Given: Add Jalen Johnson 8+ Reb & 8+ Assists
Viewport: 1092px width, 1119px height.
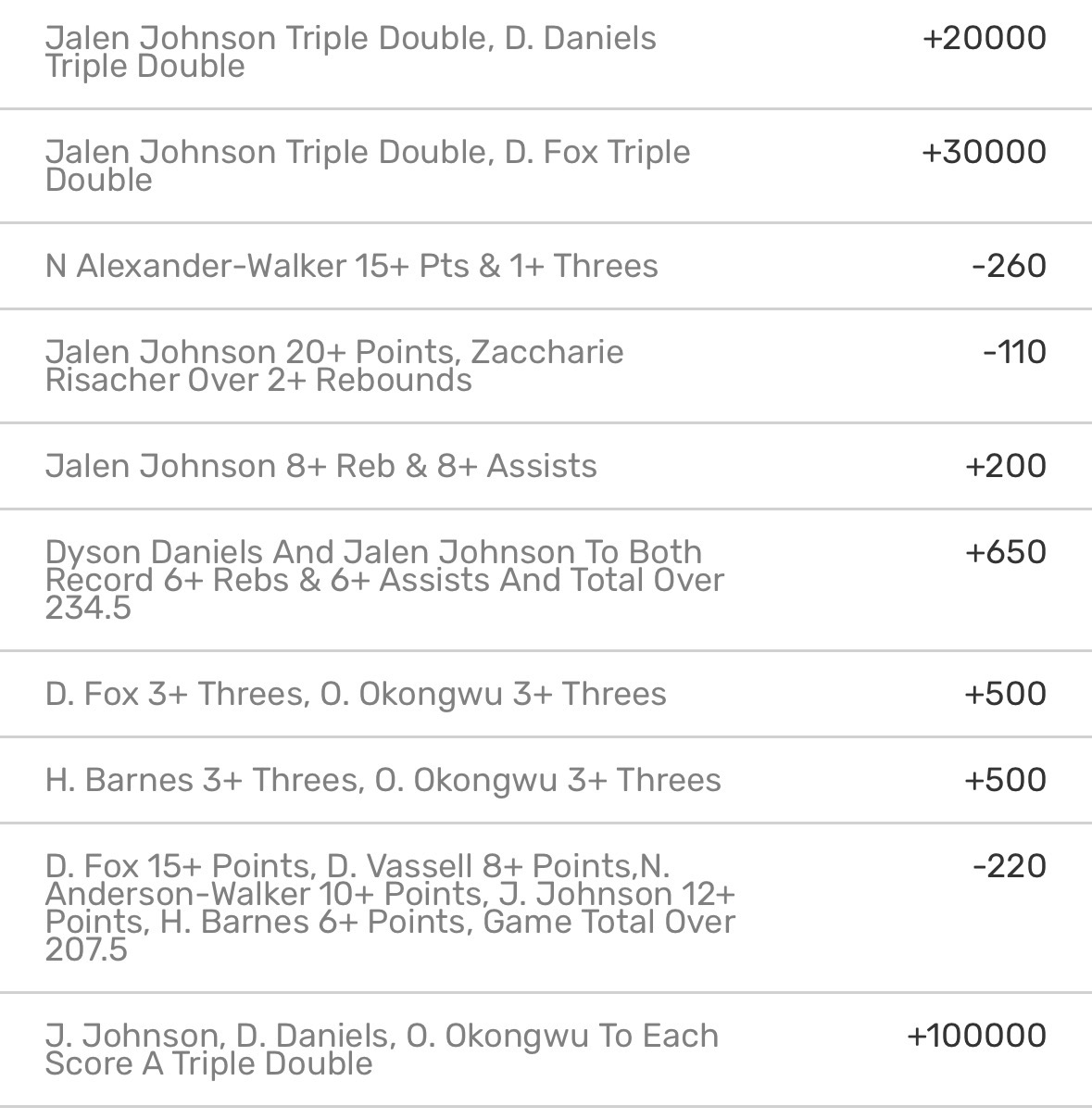Looking at the screenshot, I should point(546,466).
